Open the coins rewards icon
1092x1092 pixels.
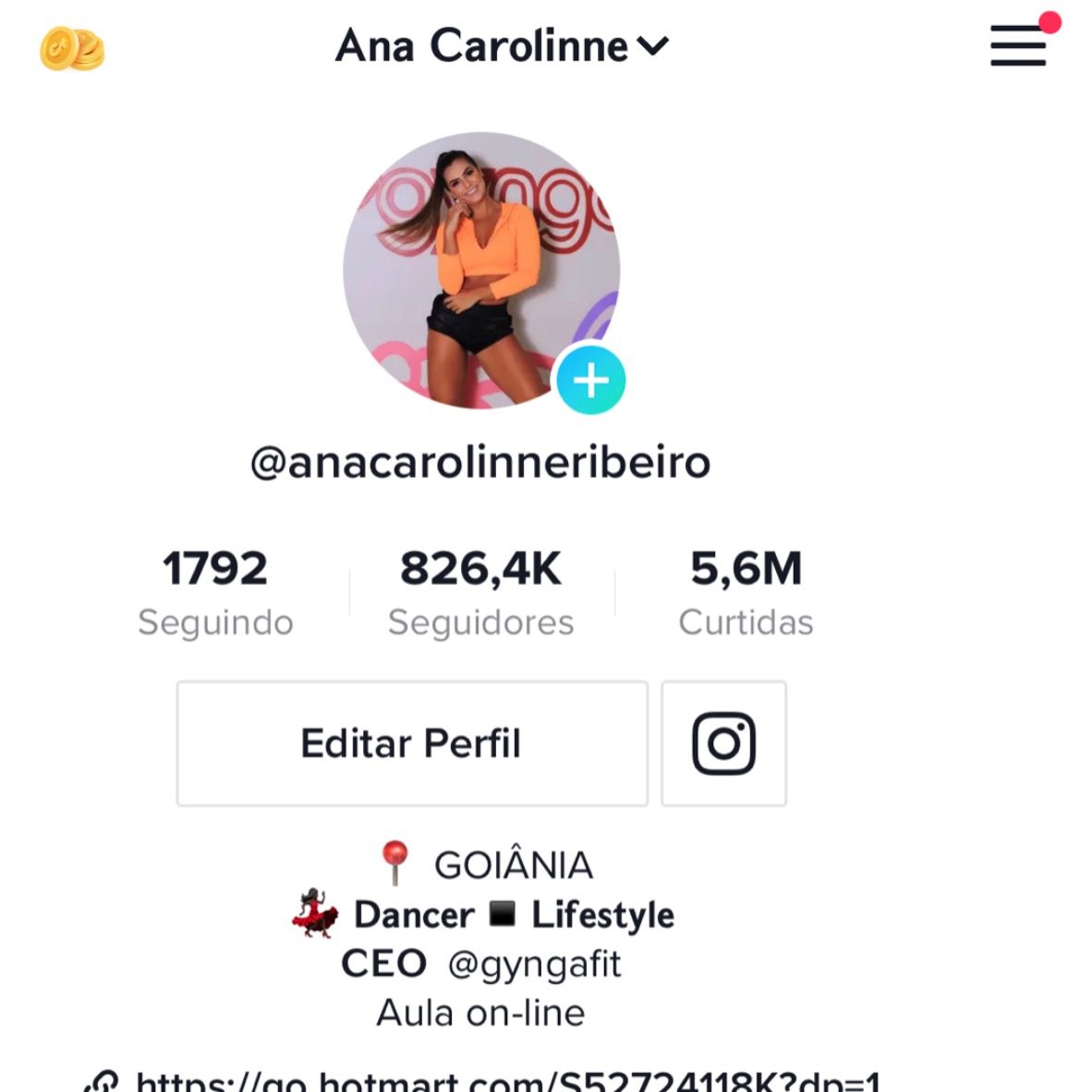[x=72, y=49]
